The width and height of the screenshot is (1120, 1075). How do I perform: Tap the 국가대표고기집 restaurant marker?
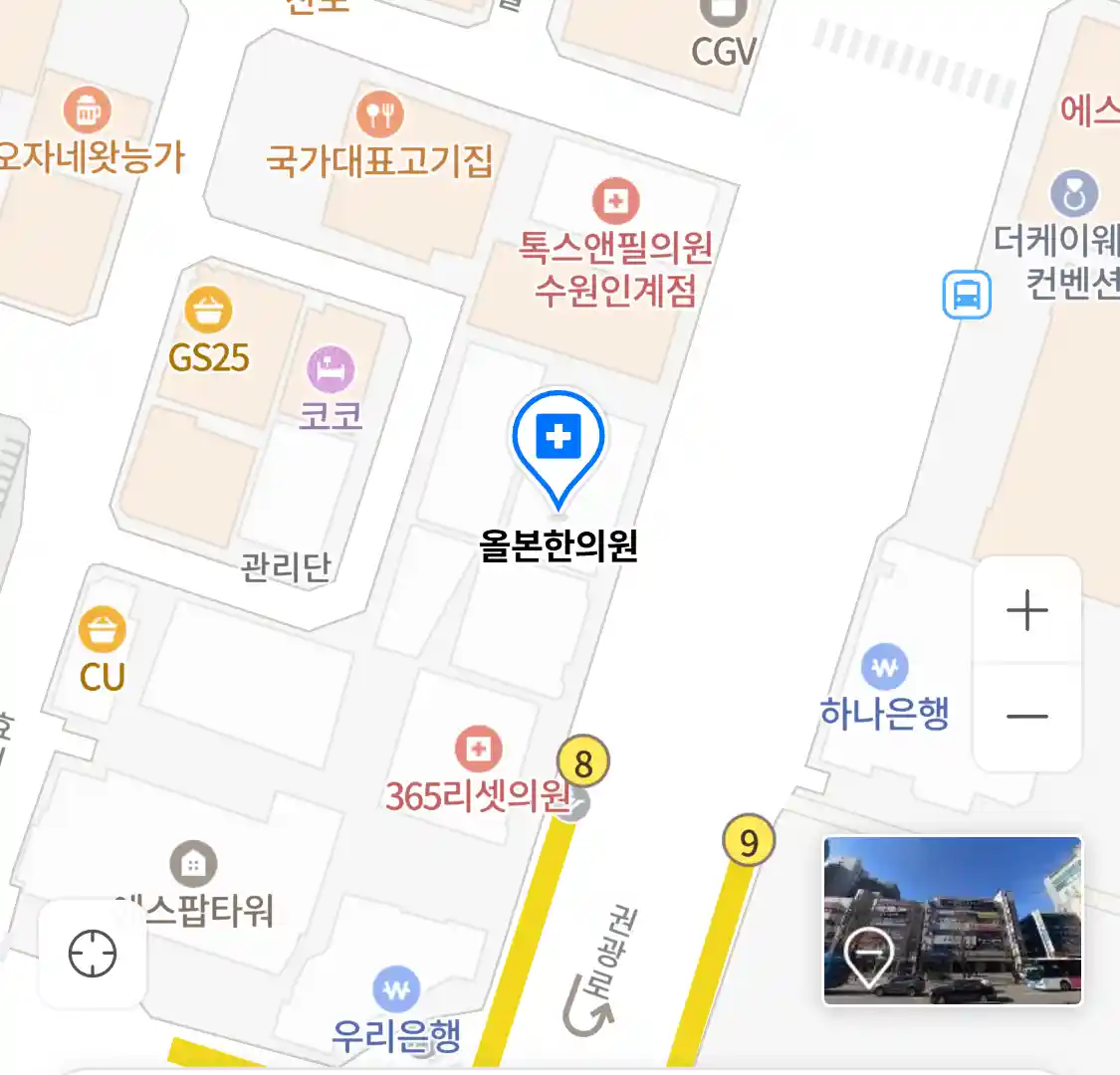[379, 115]
